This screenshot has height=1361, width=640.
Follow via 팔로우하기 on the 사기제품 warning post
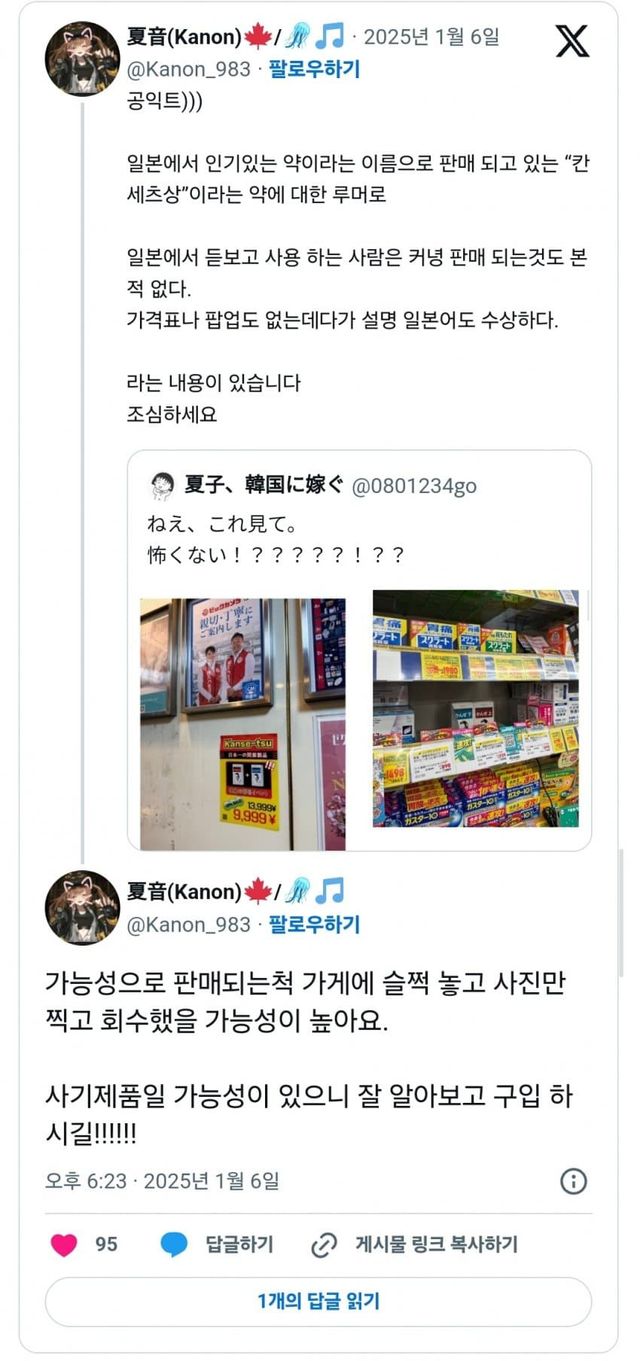tap(314, 925)
